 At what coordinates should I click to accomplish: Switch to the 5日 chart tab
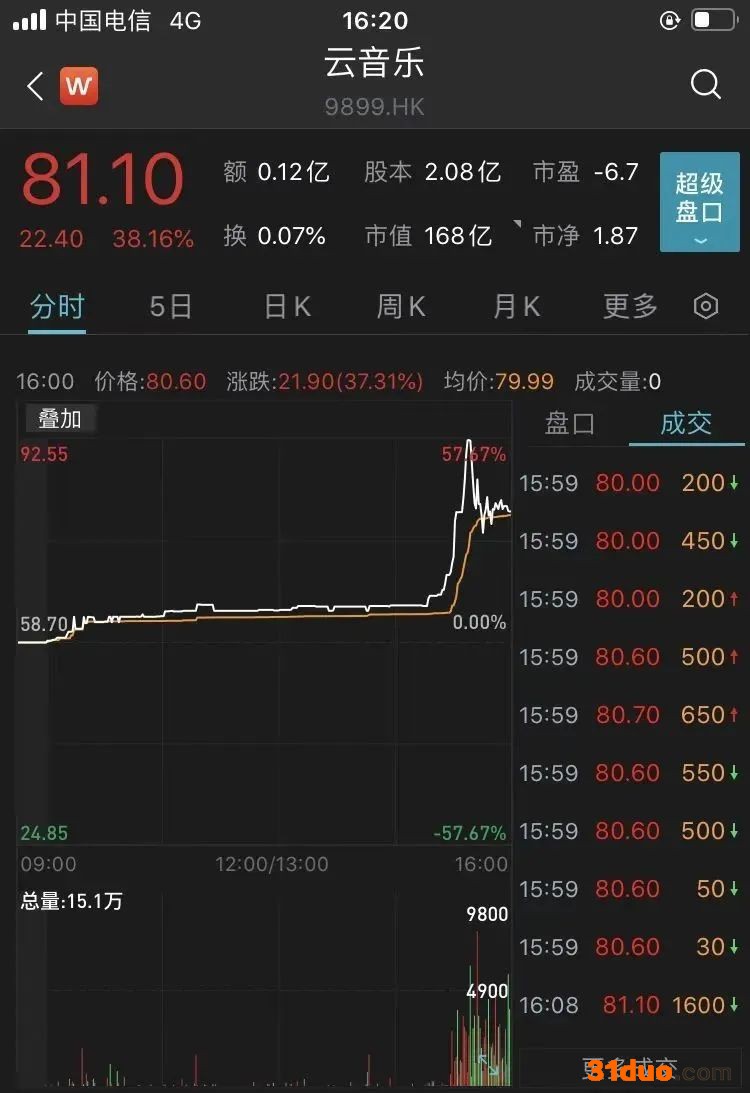[x=170, y=307]
